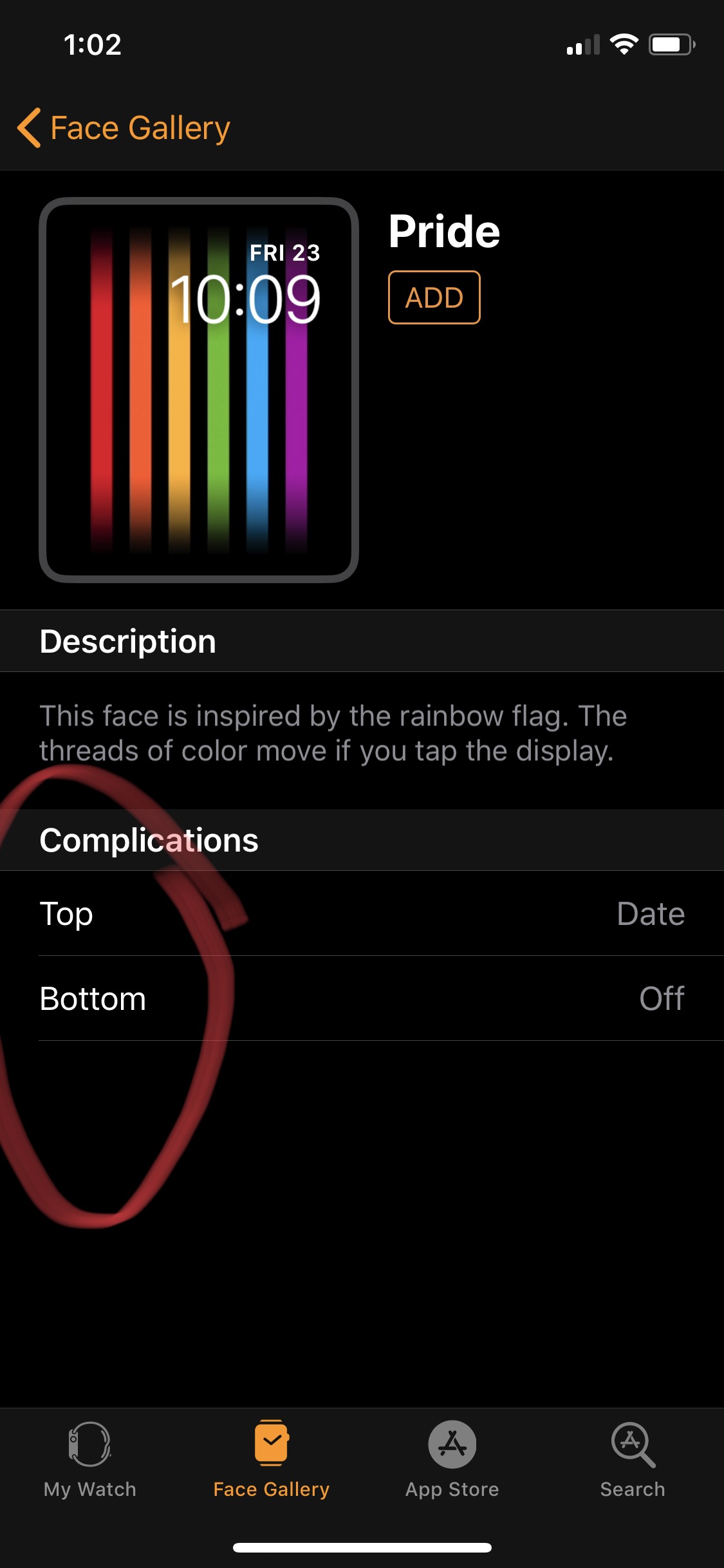
Task: Open the Top complication setting
Action: 362,913
